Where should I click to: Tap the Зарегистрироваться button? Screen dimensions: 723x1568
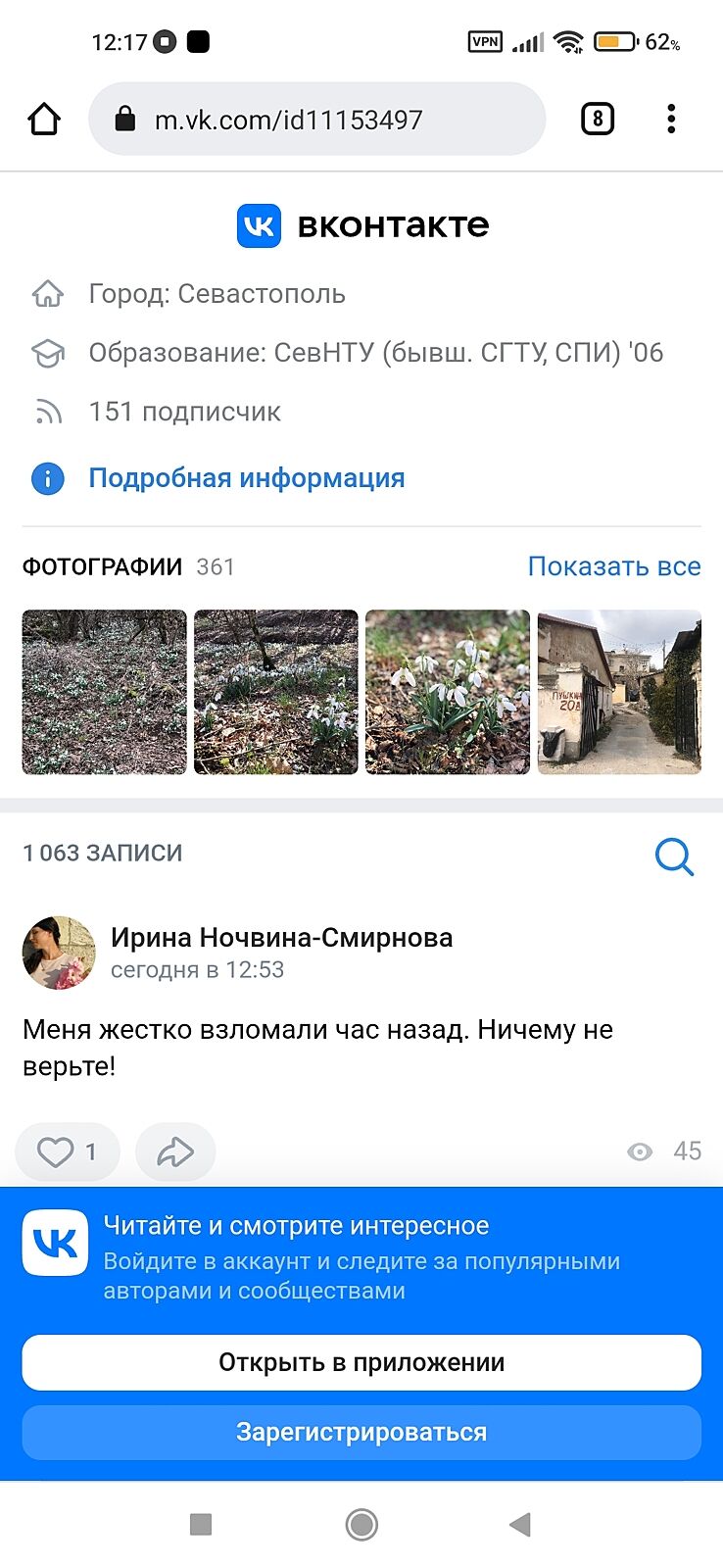(x=361, y=1433)
